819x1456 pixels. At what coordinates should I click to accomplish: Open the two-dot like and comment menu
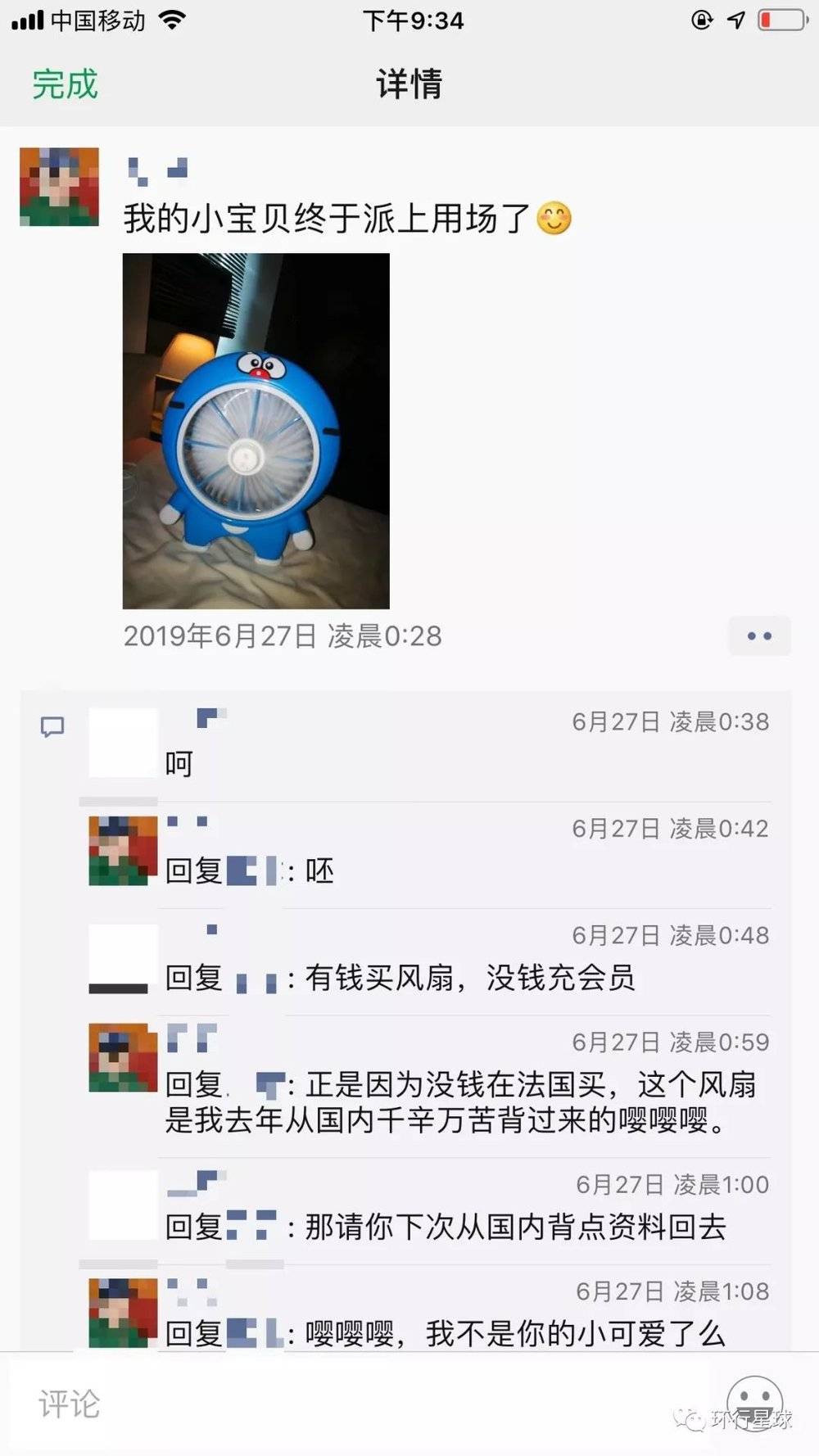pos(759,636)
